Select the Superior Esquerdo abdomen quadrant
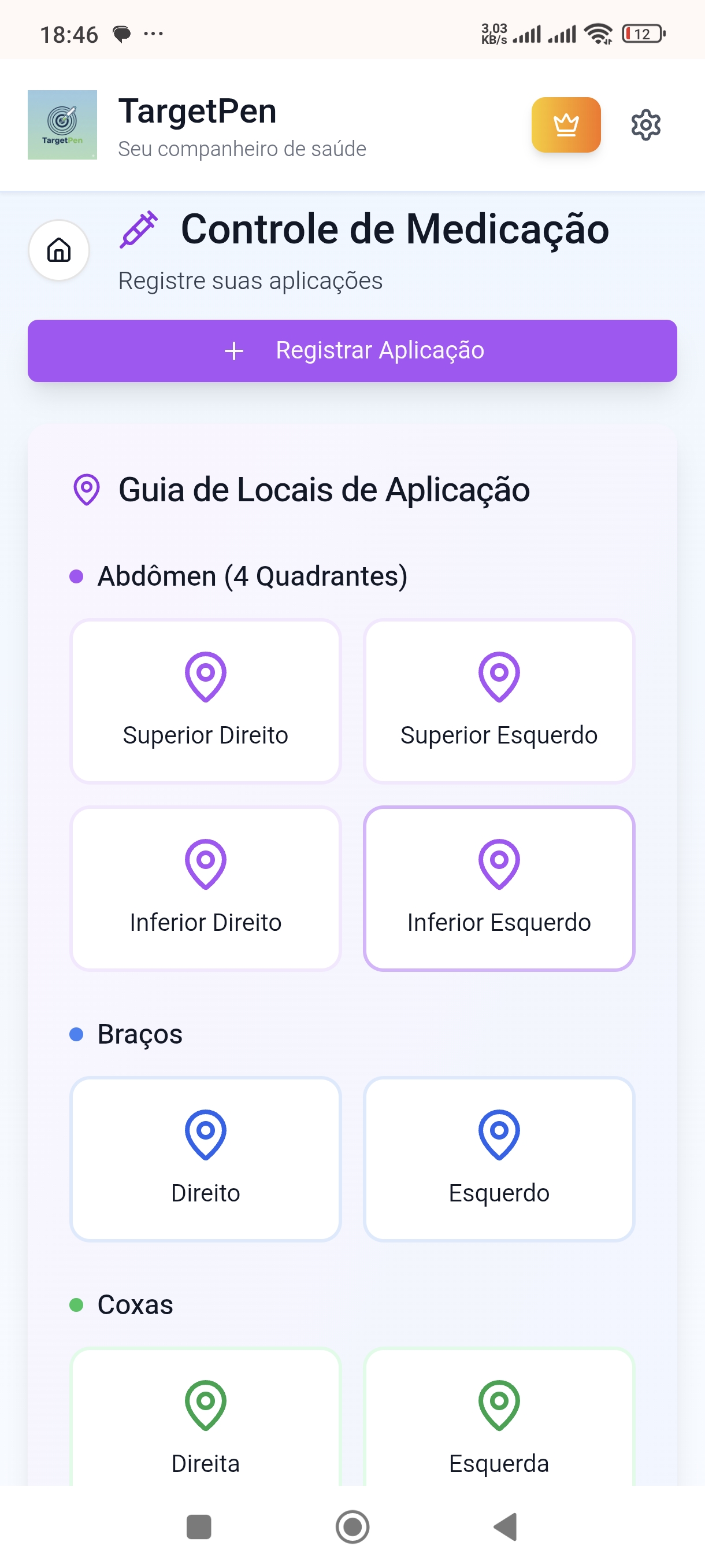 point(499,701)
